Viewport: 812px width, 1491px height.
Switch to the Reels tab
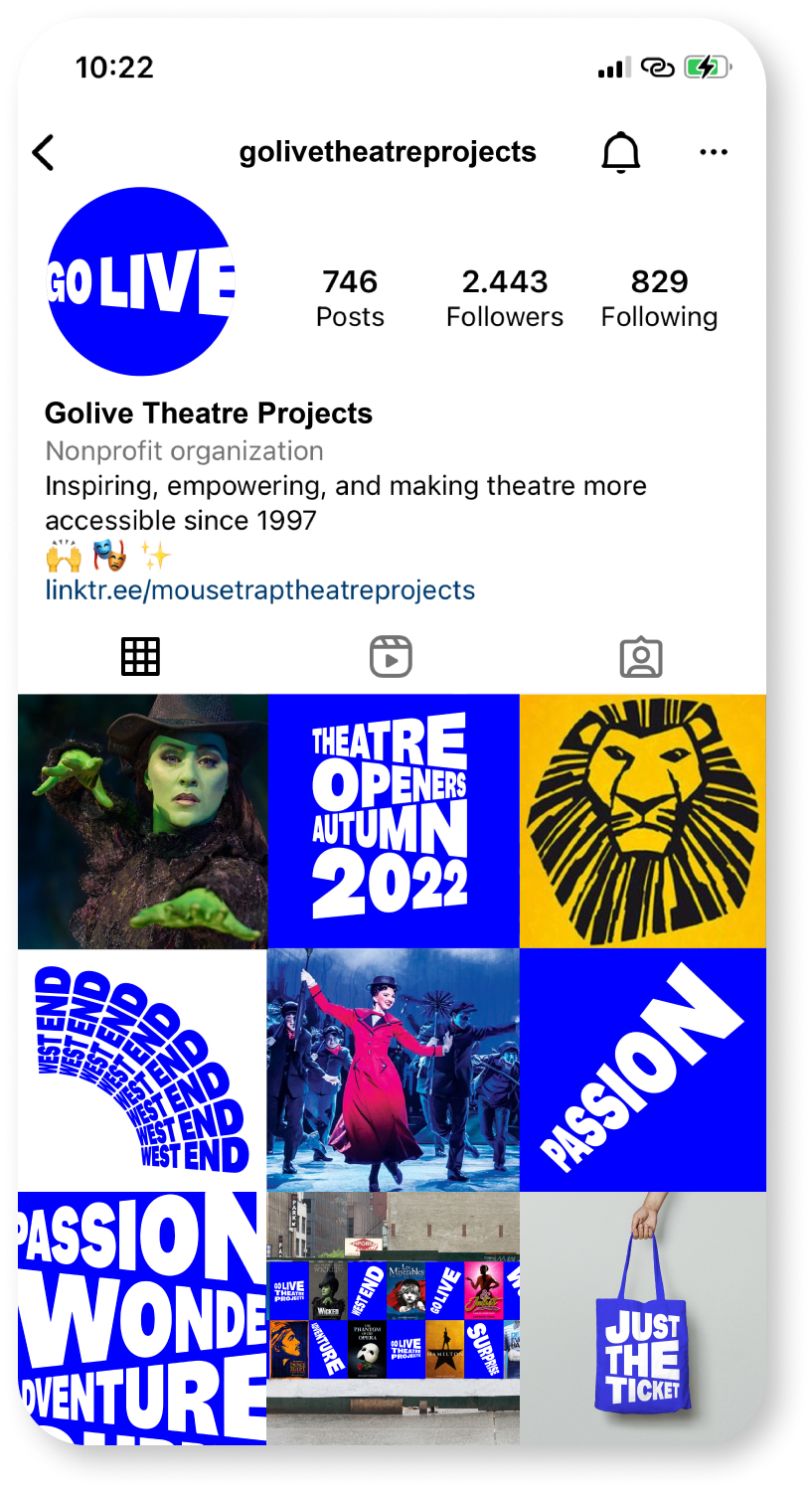point(391,657)
